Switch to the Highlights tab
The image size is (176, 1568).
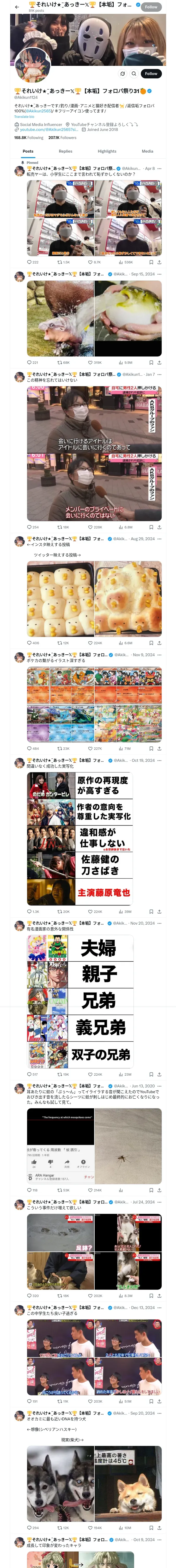point(107,151)
